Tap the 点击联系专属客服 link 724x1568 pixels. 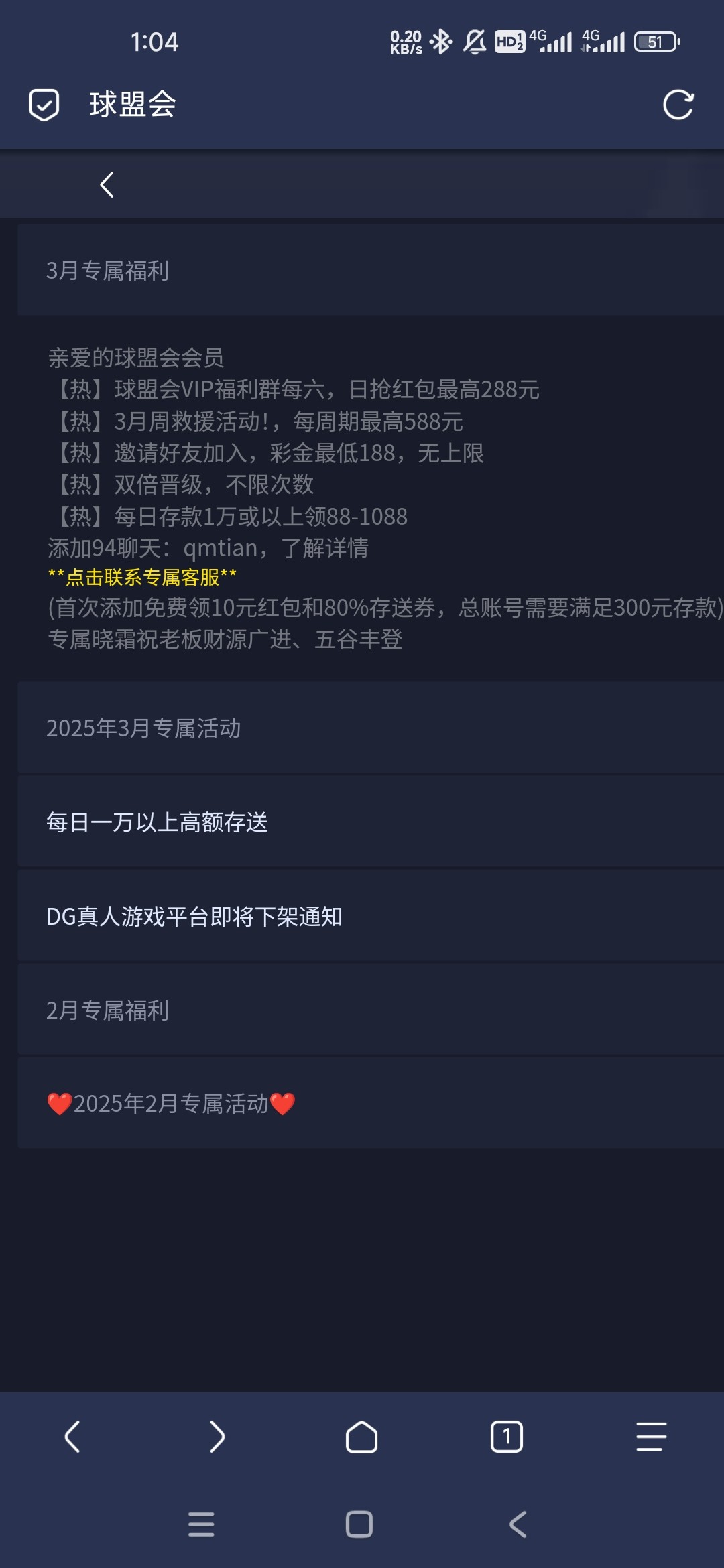click(x=142, y=577)
